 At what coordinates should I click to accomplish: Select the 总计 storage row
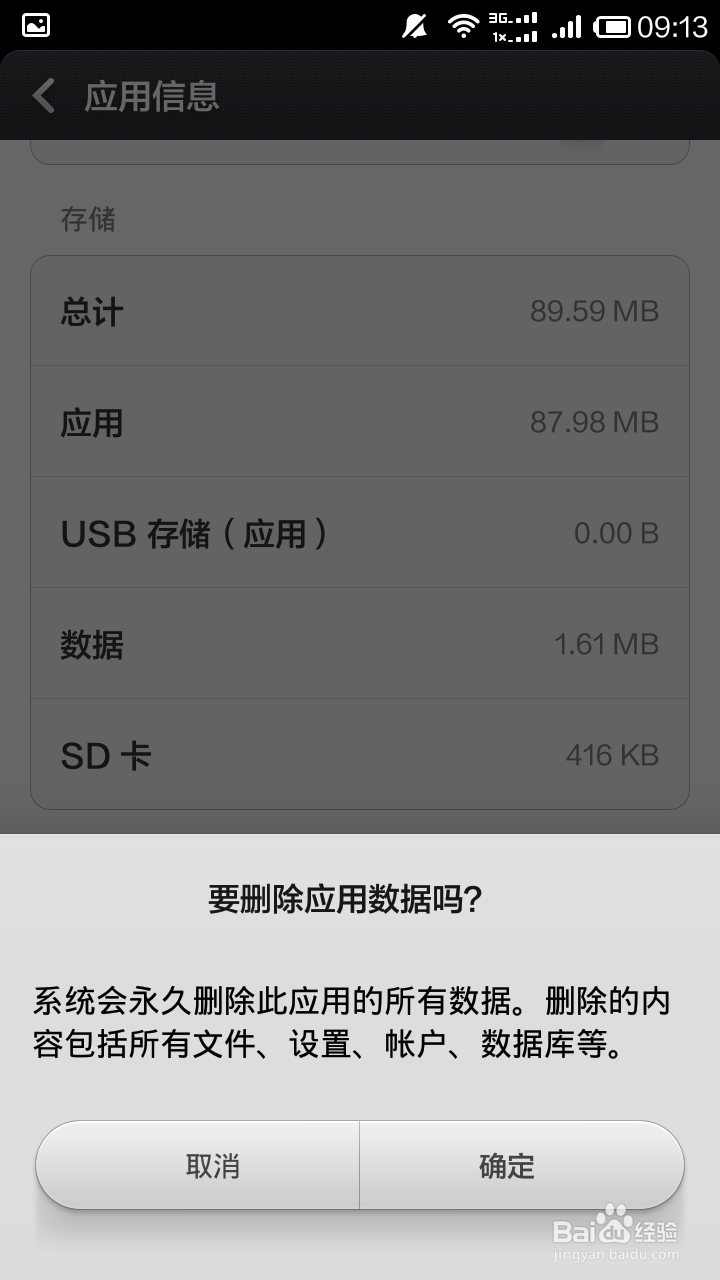pyautogui.click(x=360, y=310)
